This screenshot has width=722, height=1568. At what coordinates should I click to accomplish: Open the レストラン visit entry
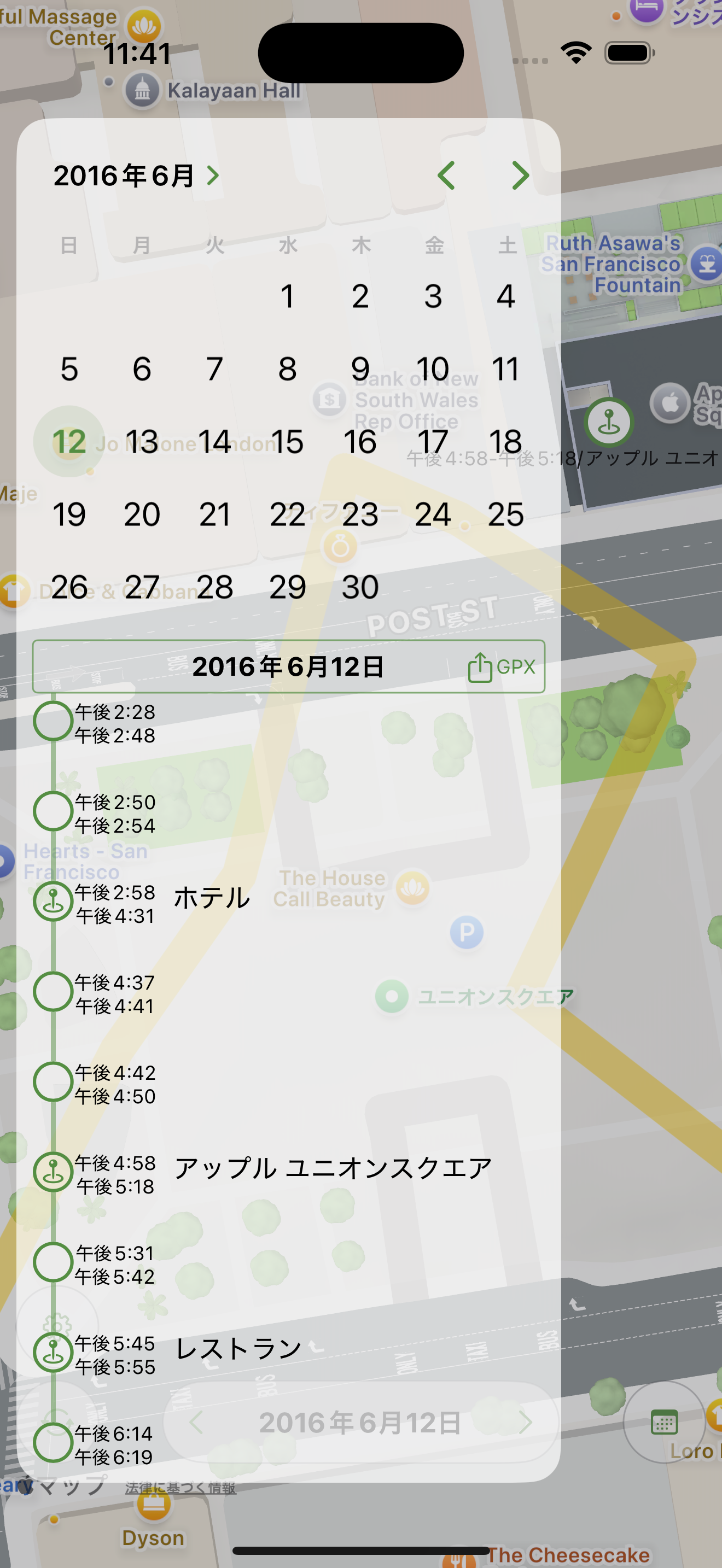(238, 1349)
